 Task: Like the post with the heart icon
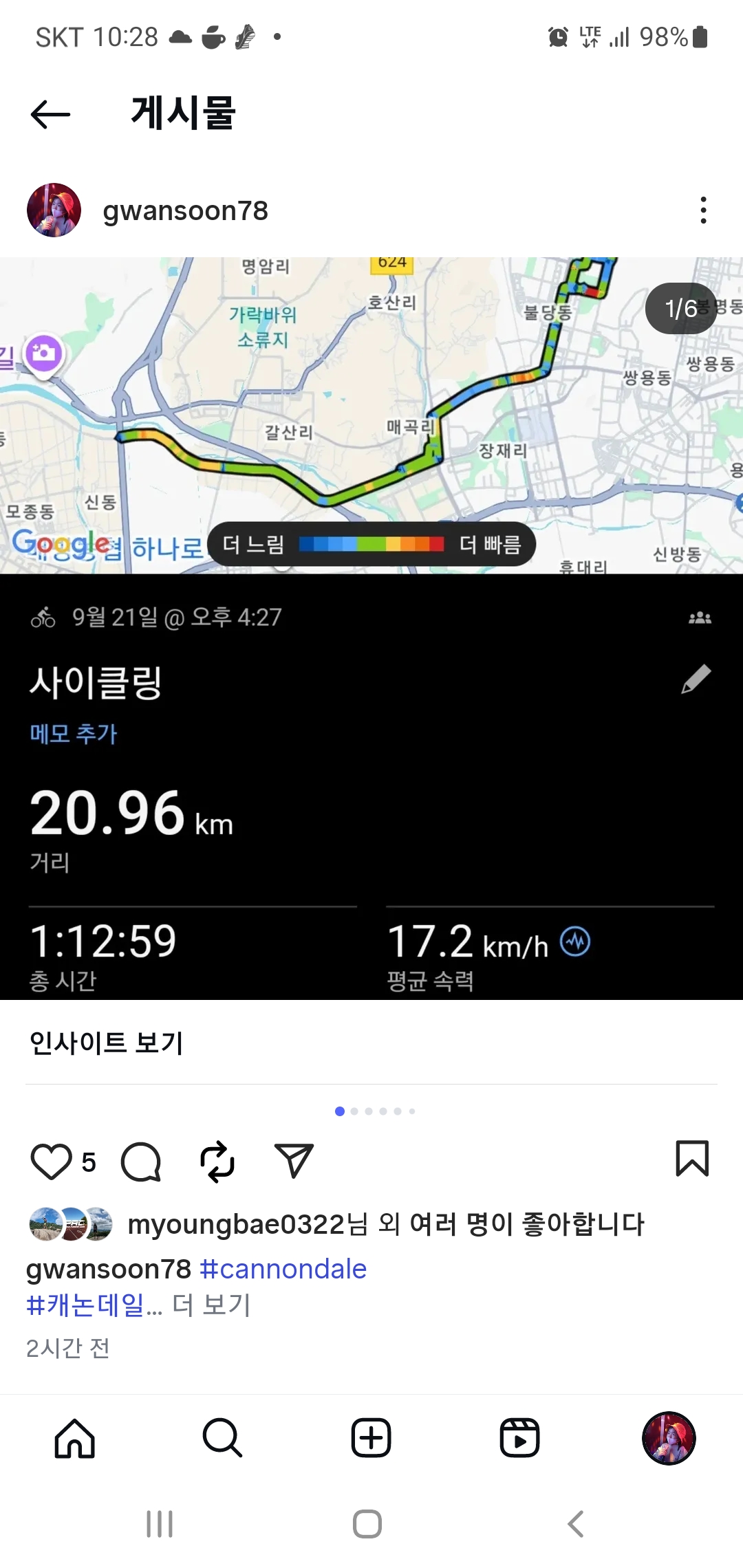(52, 1161)
